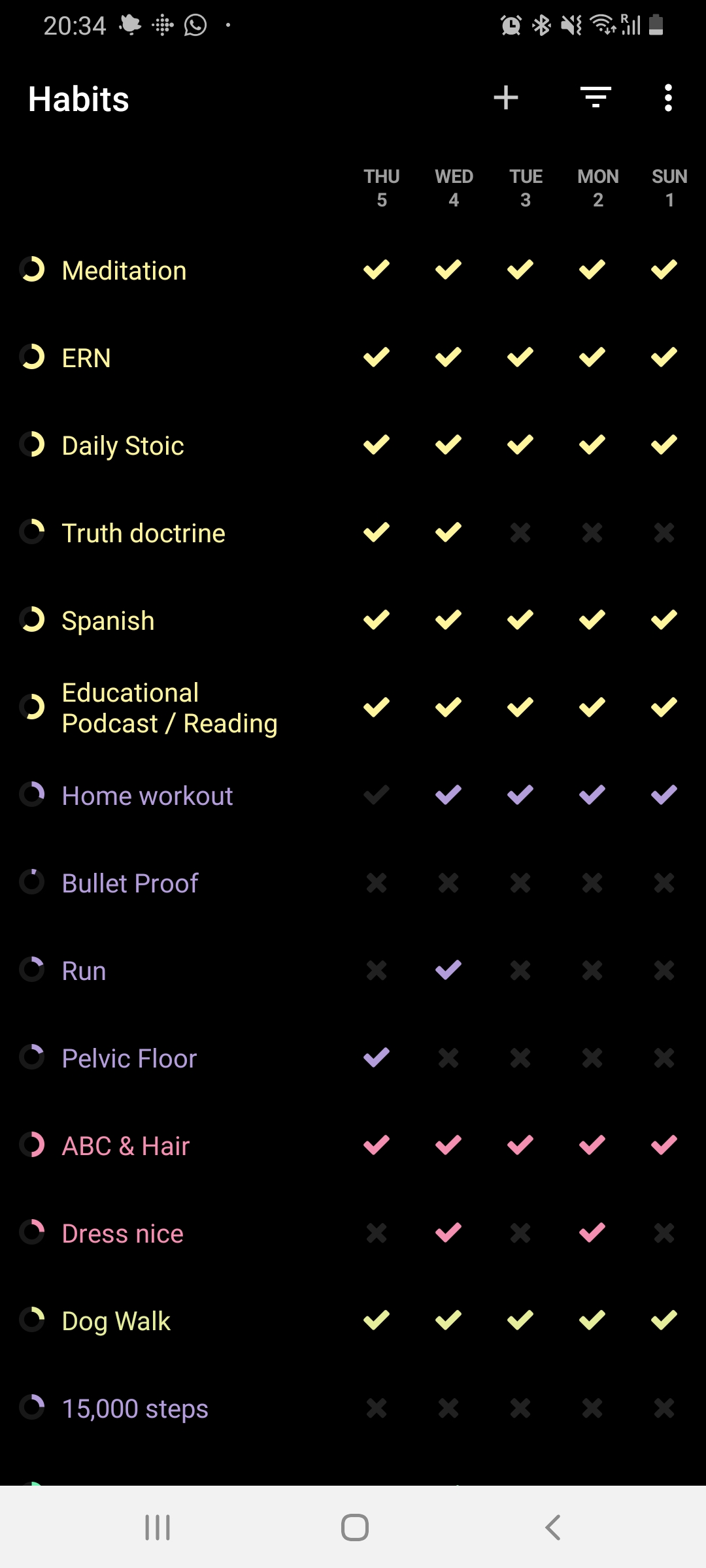Image resolution: width=706 pixels, height=1568 pixels.
Task: Open the Daily Stoic habit
Action: 123,446
